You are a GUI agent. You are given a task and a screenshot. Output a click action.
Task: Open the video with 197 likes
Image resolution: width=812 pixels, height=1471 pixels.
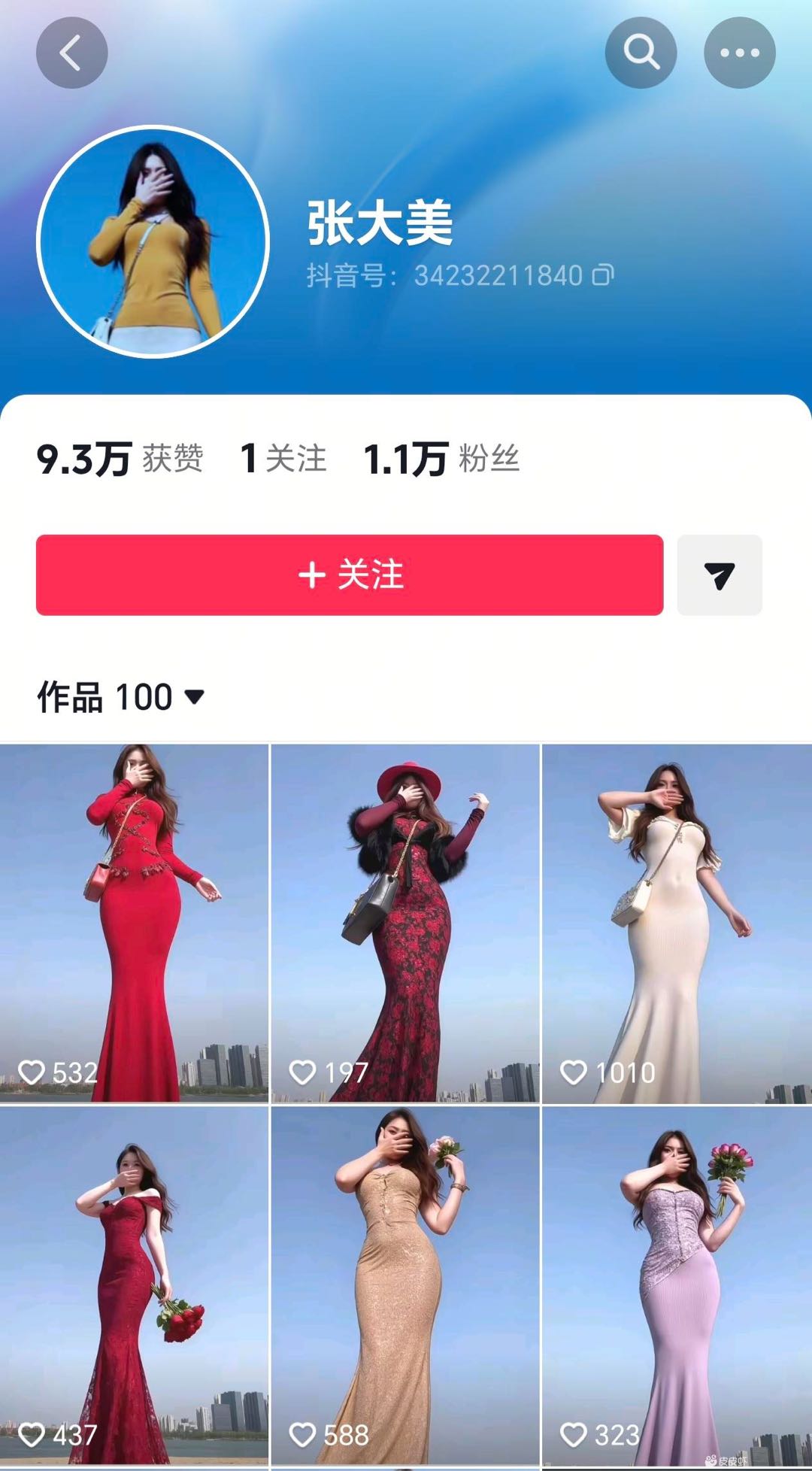[x=405, y=923]
